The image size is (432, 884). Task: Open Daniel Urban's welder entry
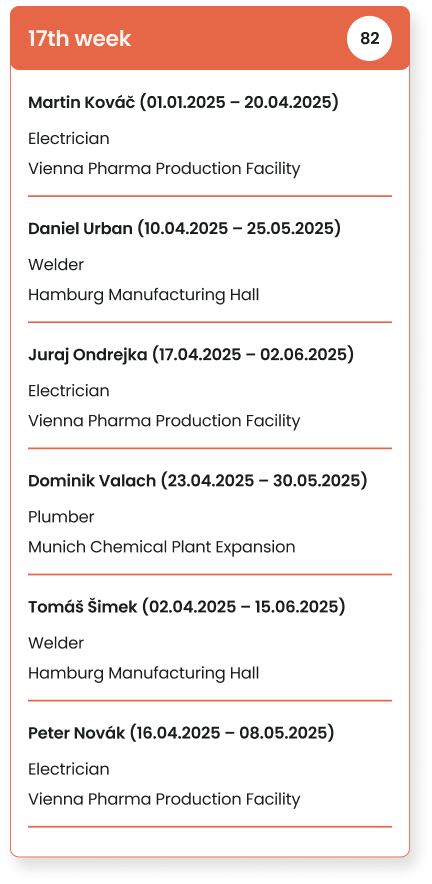pyautogui.click(x=210, y=261)
